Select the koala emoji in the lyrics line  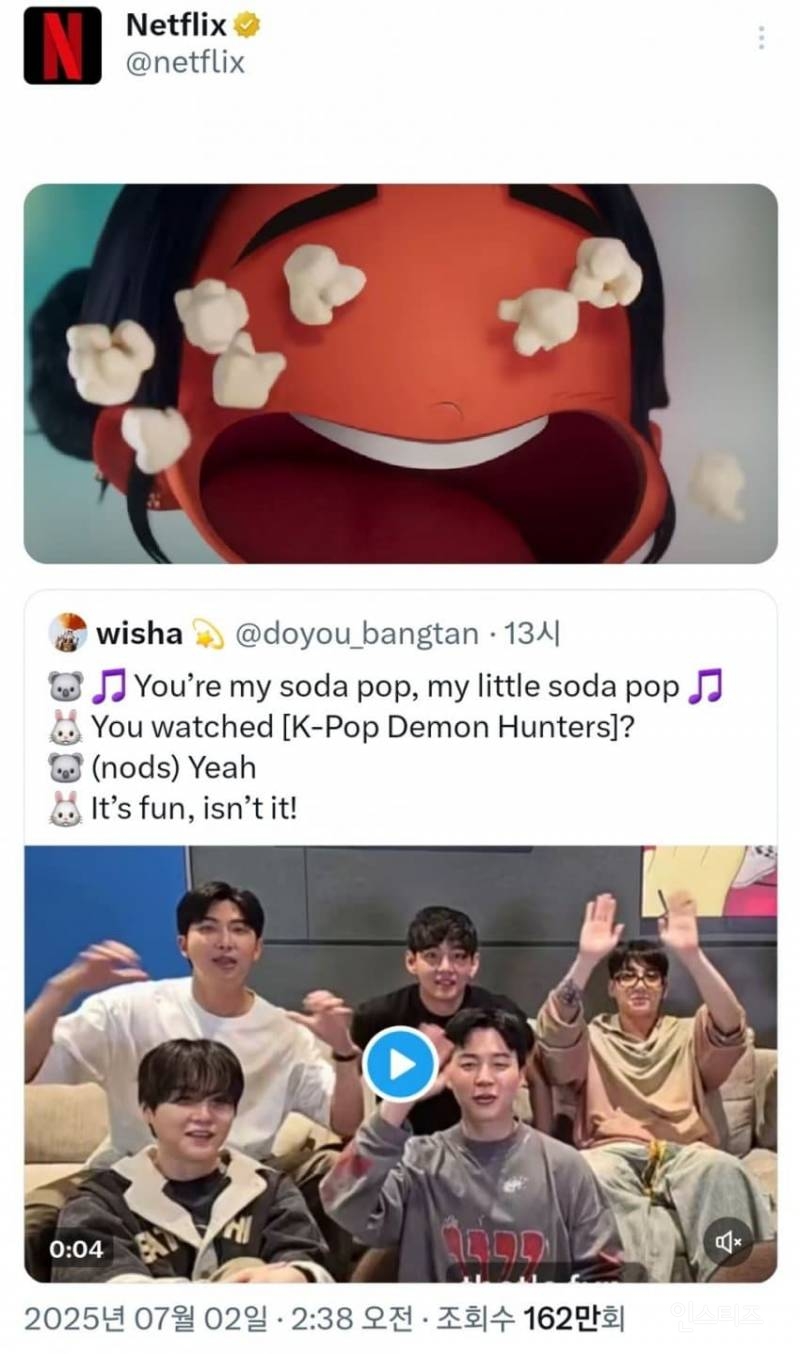click(62, 685)
